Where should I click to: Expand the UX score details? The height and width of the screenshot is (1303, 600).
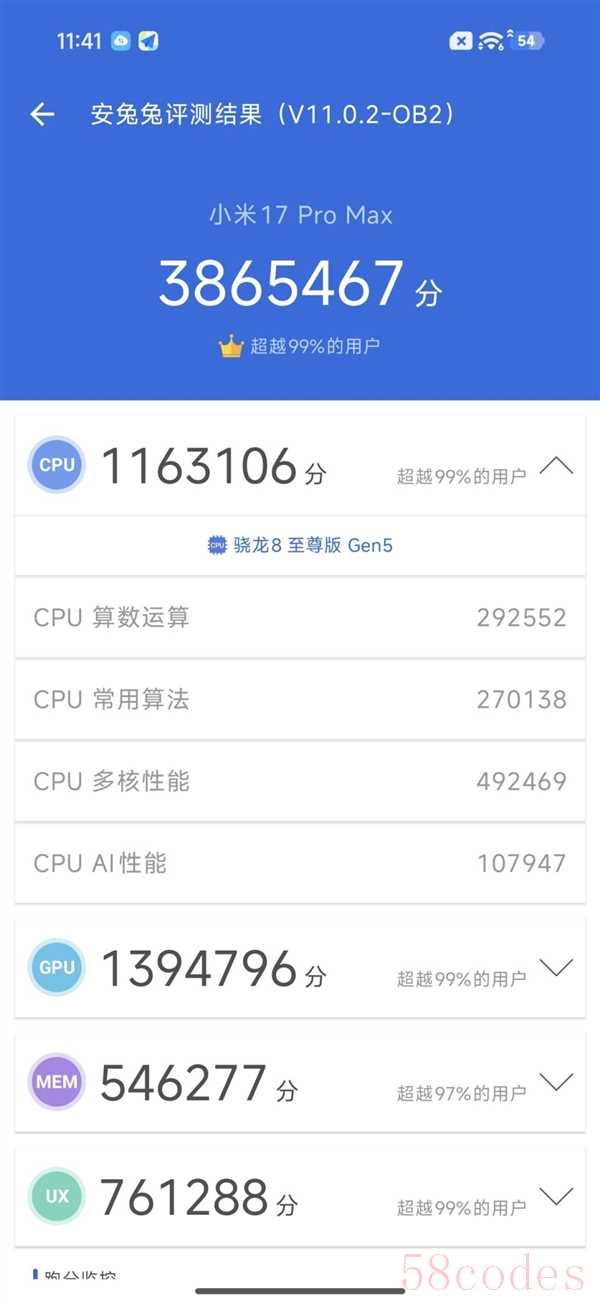(x=556, y=1196)
